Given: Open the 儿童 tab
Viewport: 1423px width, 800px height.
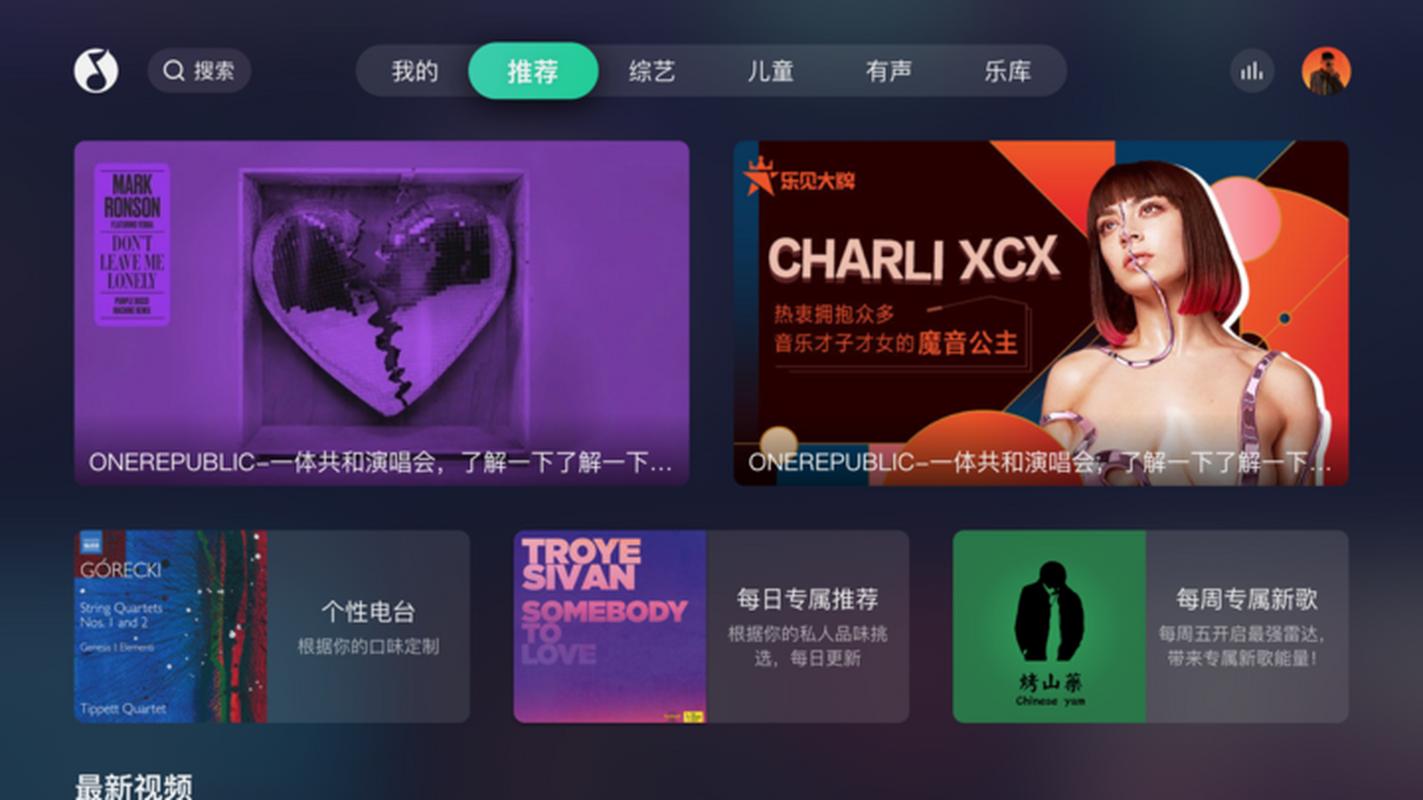Looking at the screenshot, I should pos(770,71).
